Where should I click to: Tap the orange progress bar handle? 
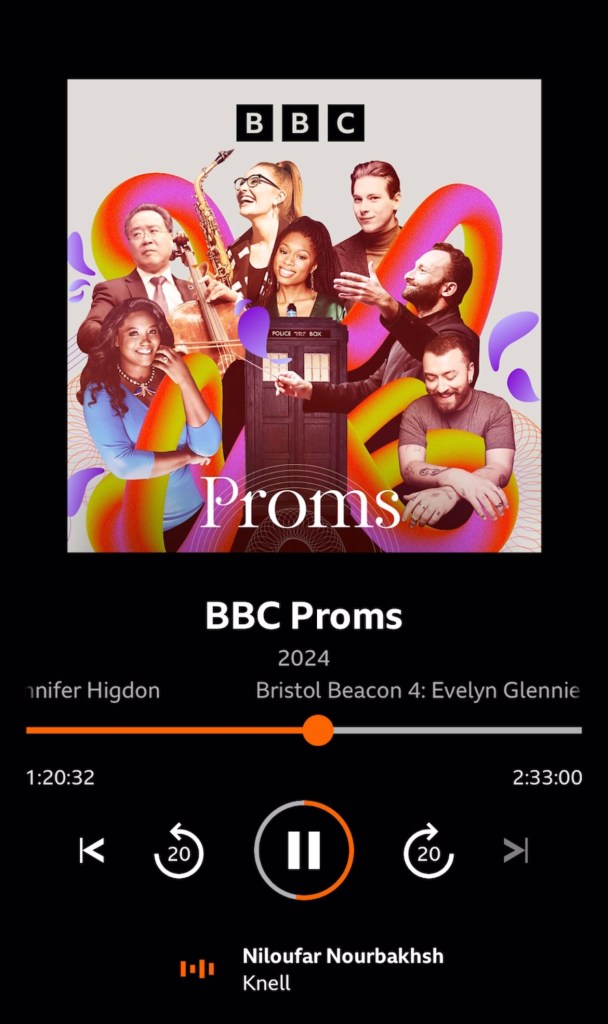click(317, 730)
